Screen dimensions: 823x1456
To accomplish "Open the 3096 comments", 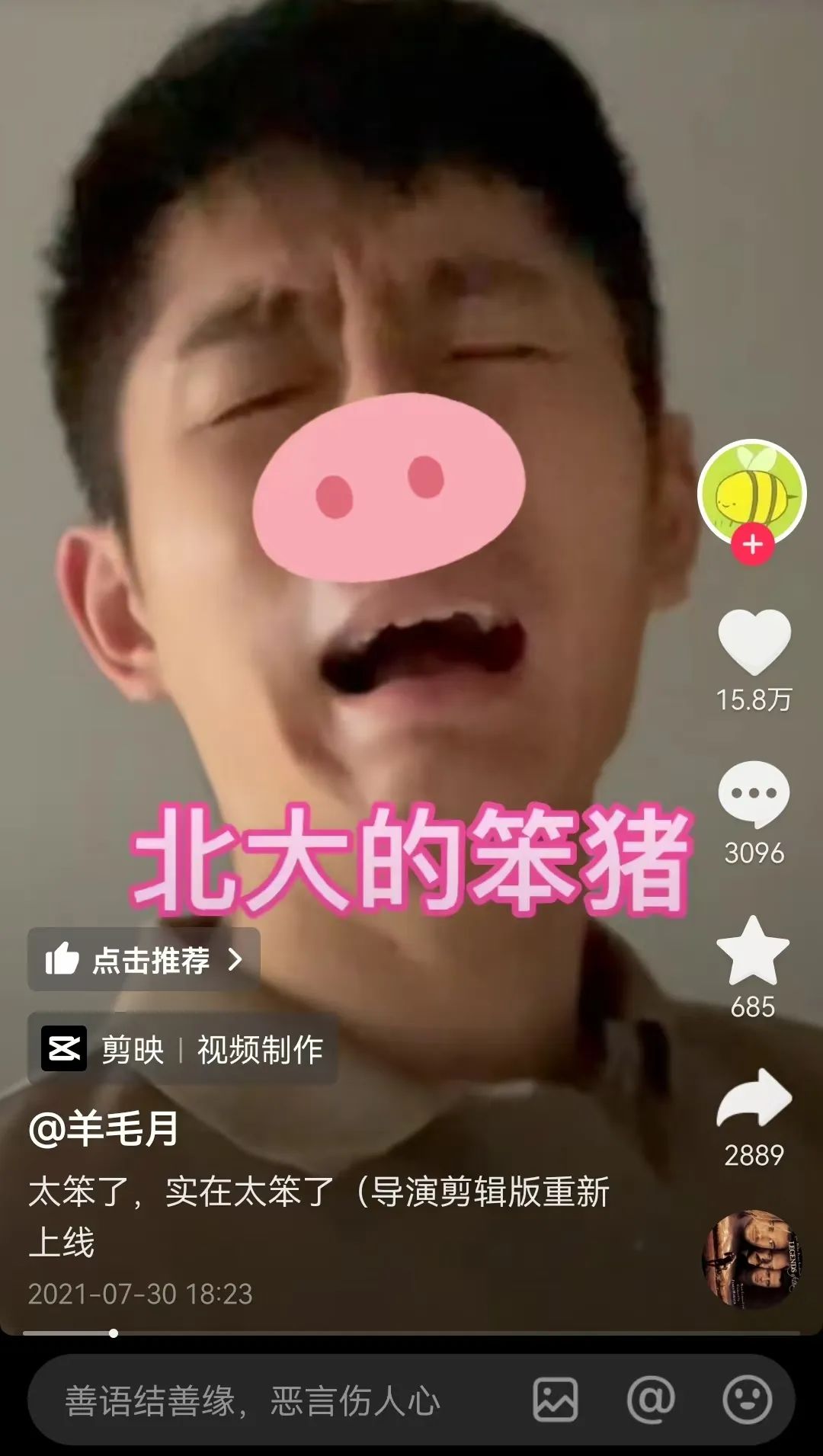I will 754,794.
